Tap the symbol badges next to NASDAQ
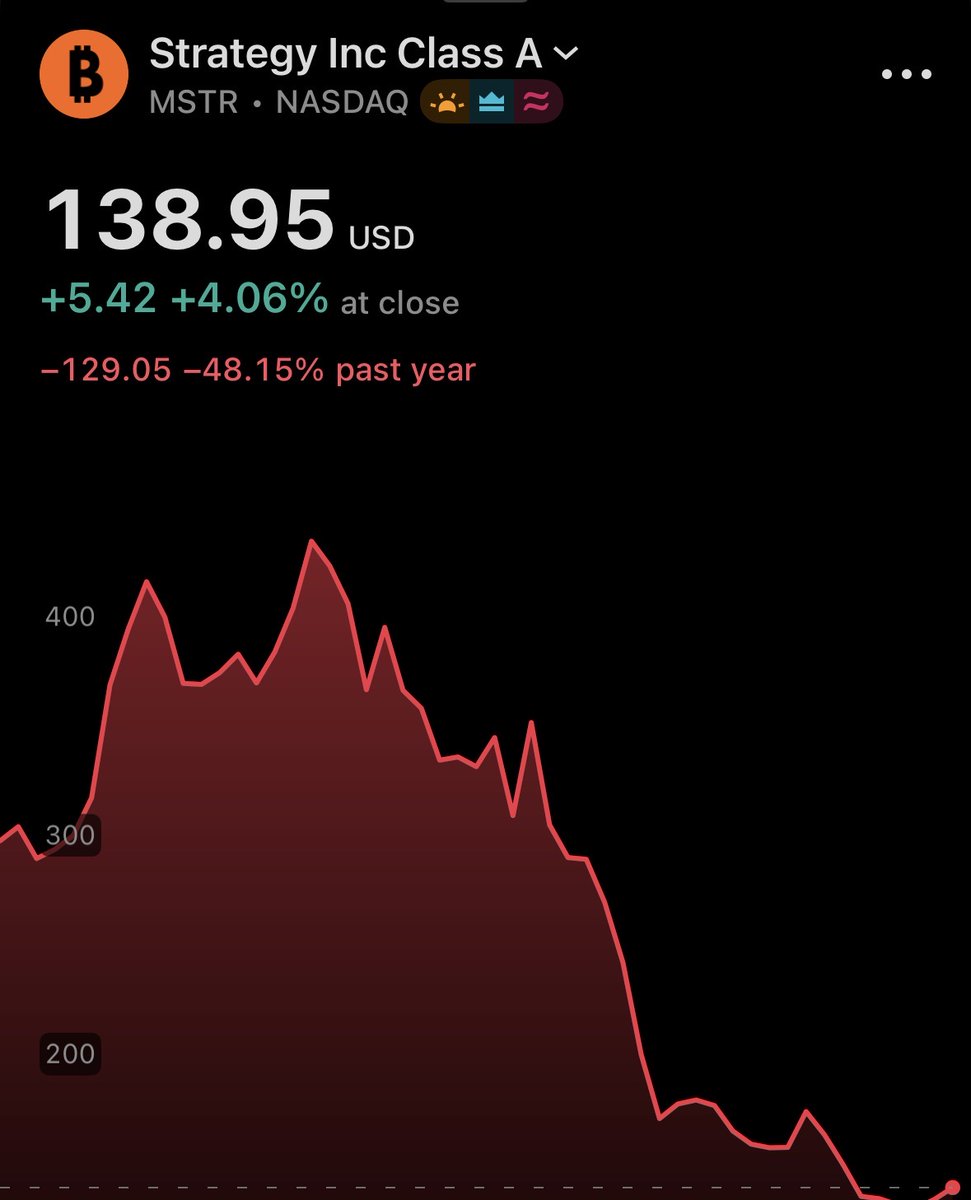The height and width of the screenshot is (1200, 971). click(x=491, y=103)
